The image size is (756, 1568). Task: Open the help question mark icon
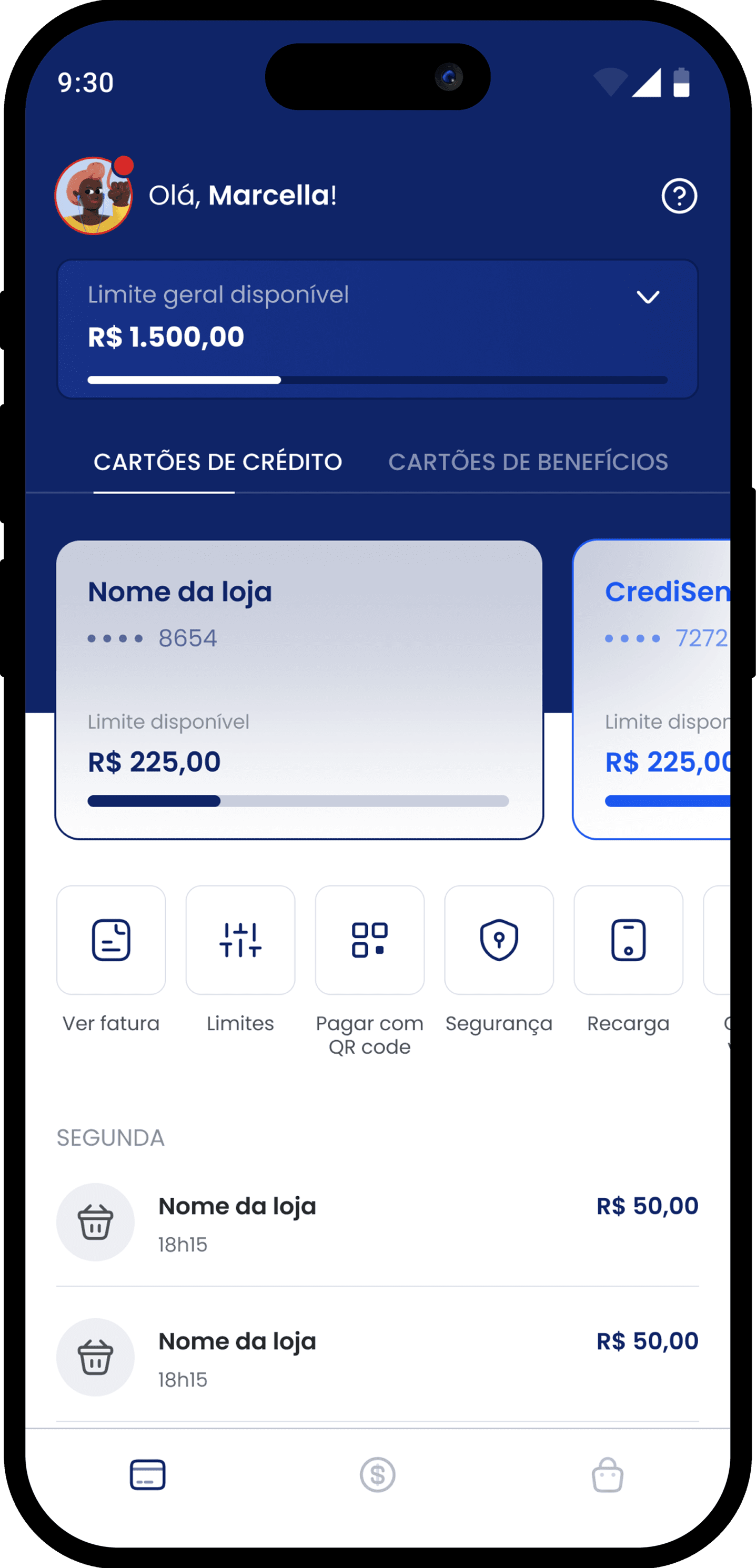click(679, 196)
